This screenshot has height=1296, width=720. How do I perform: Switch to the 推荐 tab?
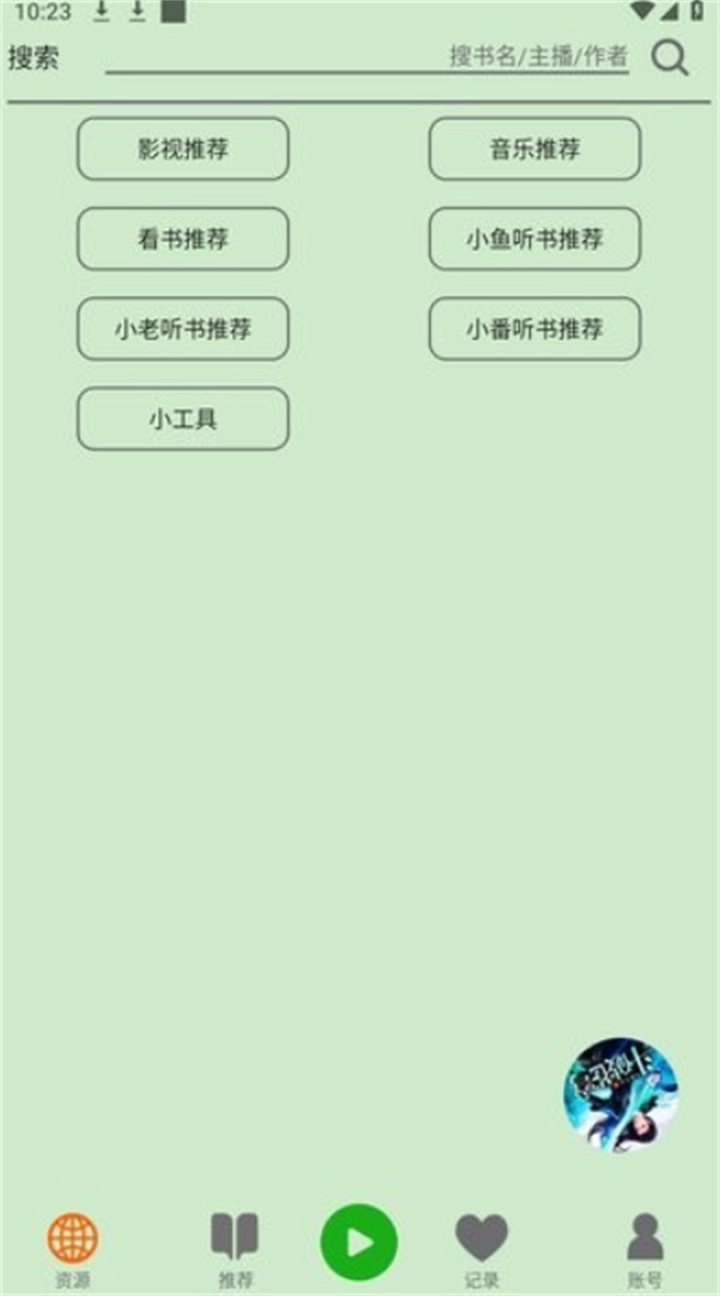pyautogui.click(x=235, y=1248)
